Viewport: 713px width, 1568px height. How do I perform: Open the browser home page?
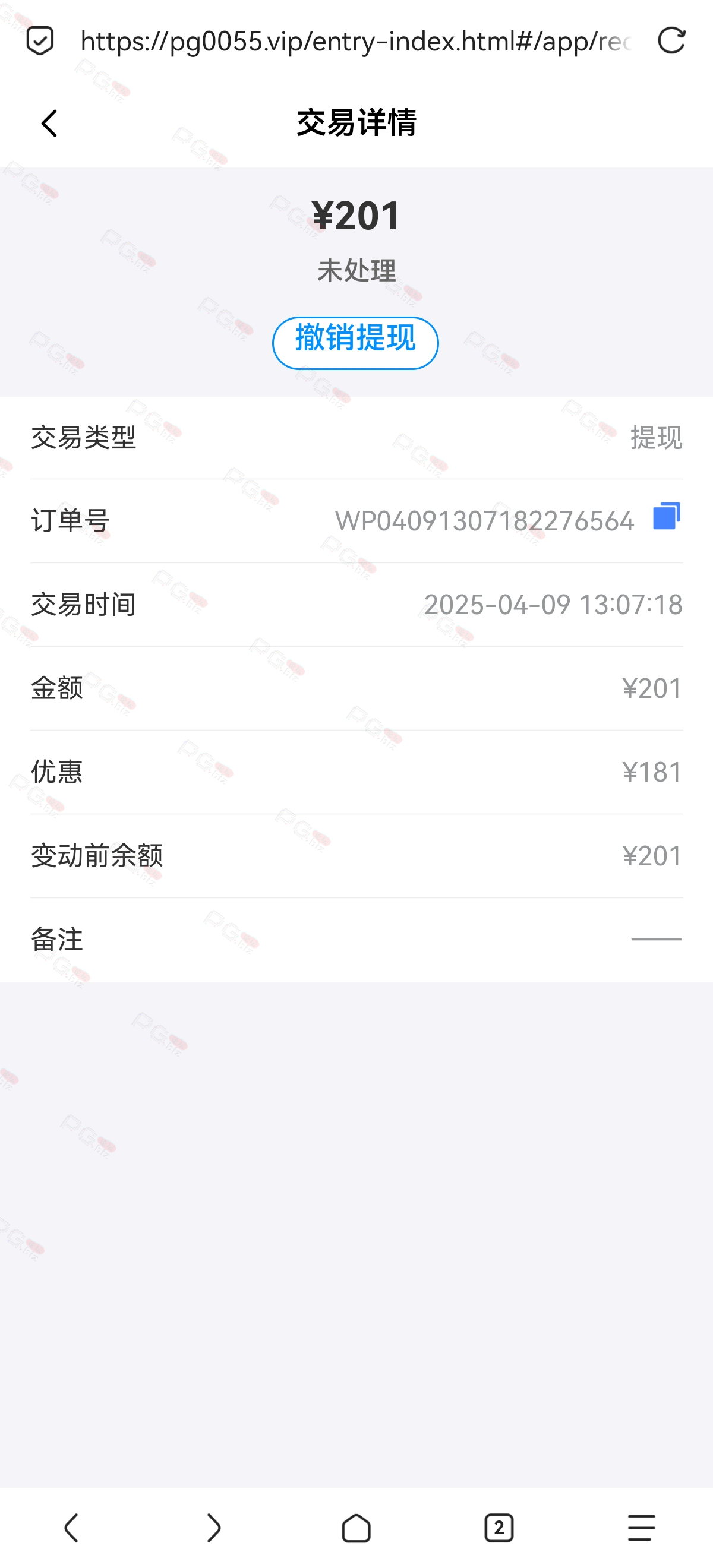[x=356, y=1528]
